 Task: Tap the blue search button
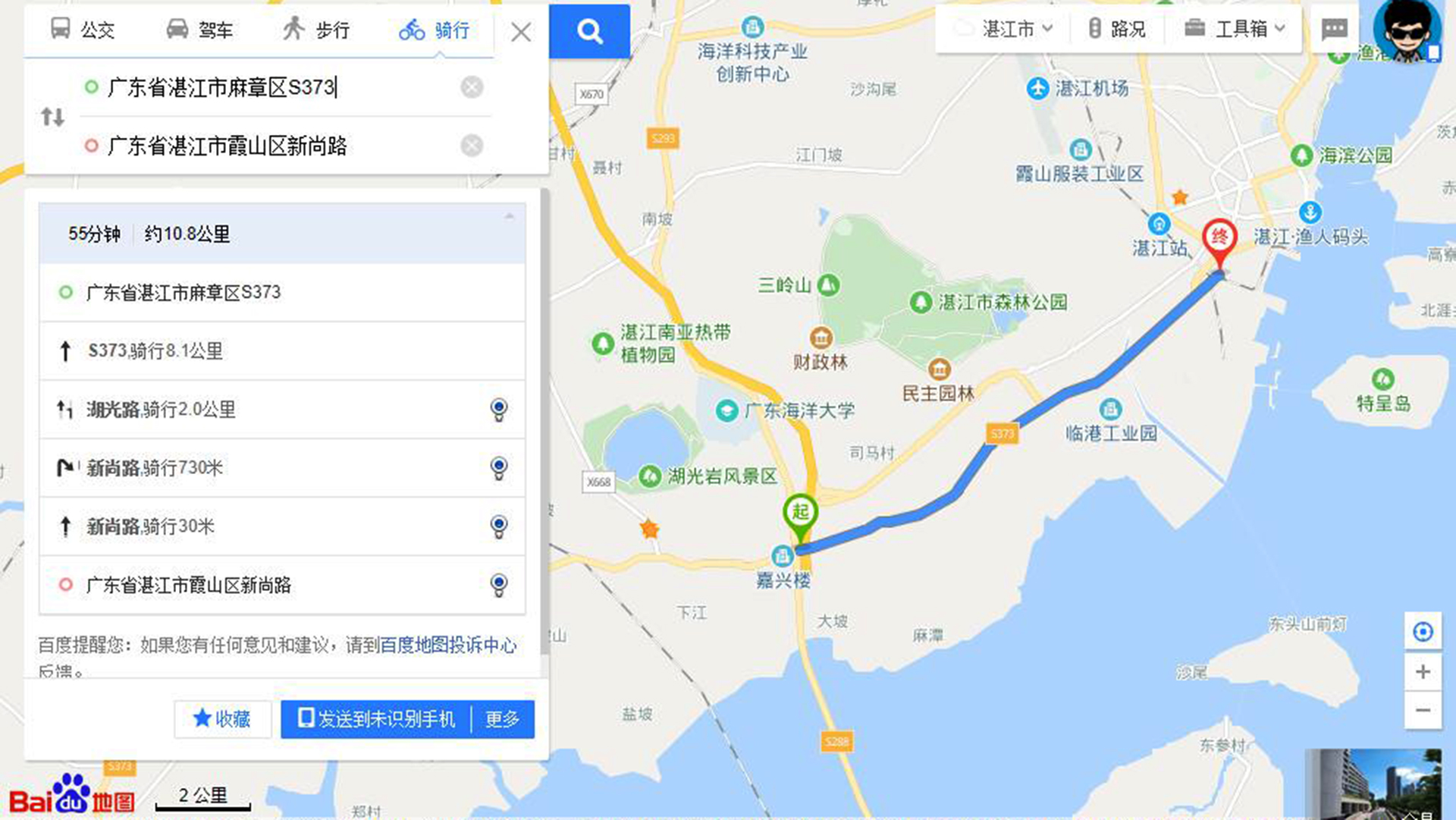tap(589, 31)
